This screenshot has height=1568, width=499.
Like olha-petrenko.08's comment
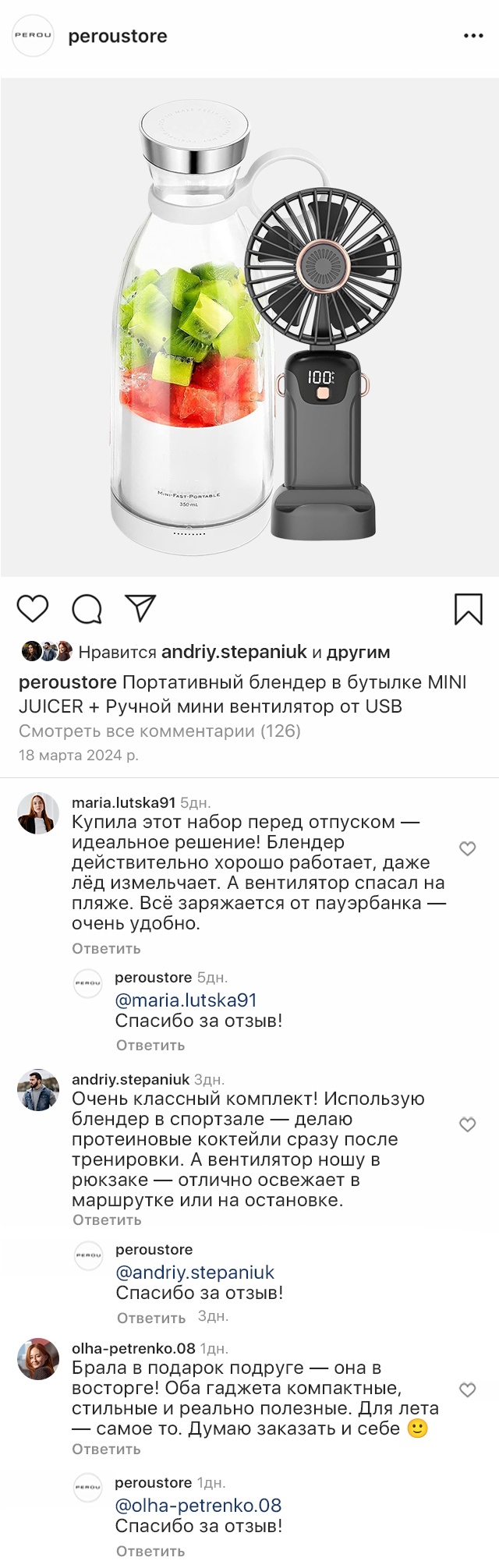(x=468, y=1389)
